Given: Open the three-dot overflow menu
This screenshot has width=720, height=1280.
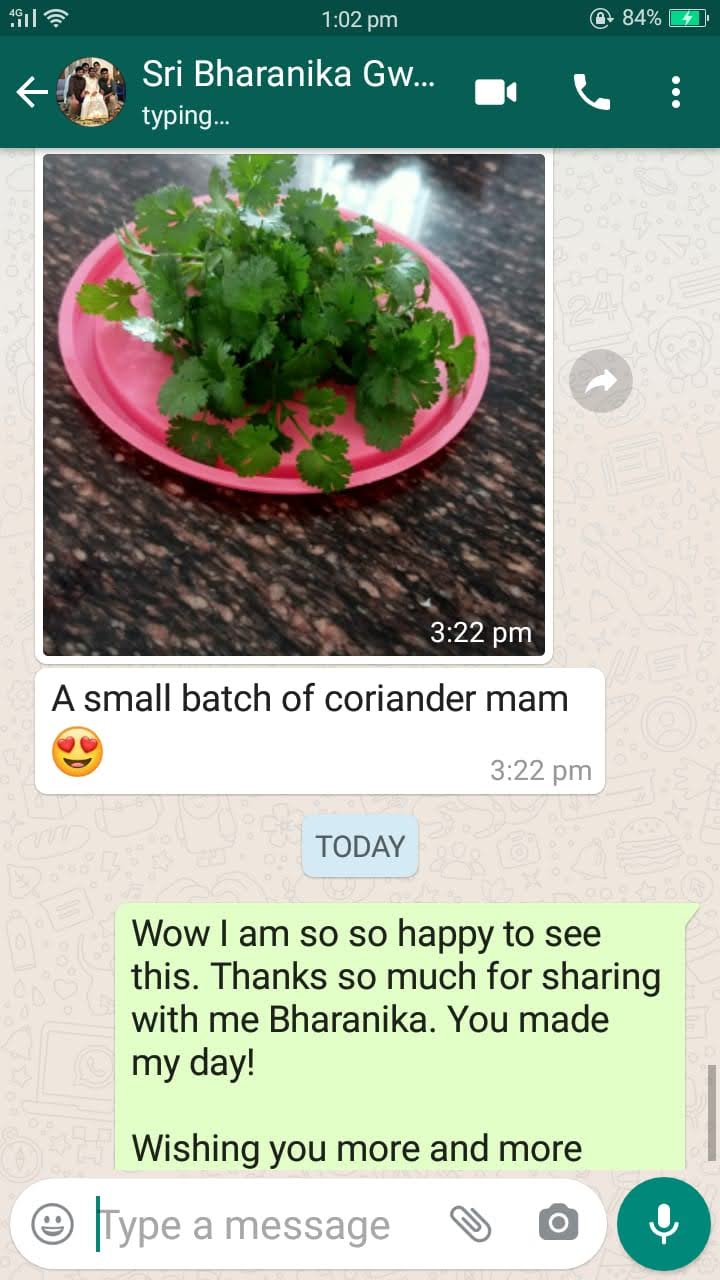Looking at the screenshot, I should click(x=676, y=92).
